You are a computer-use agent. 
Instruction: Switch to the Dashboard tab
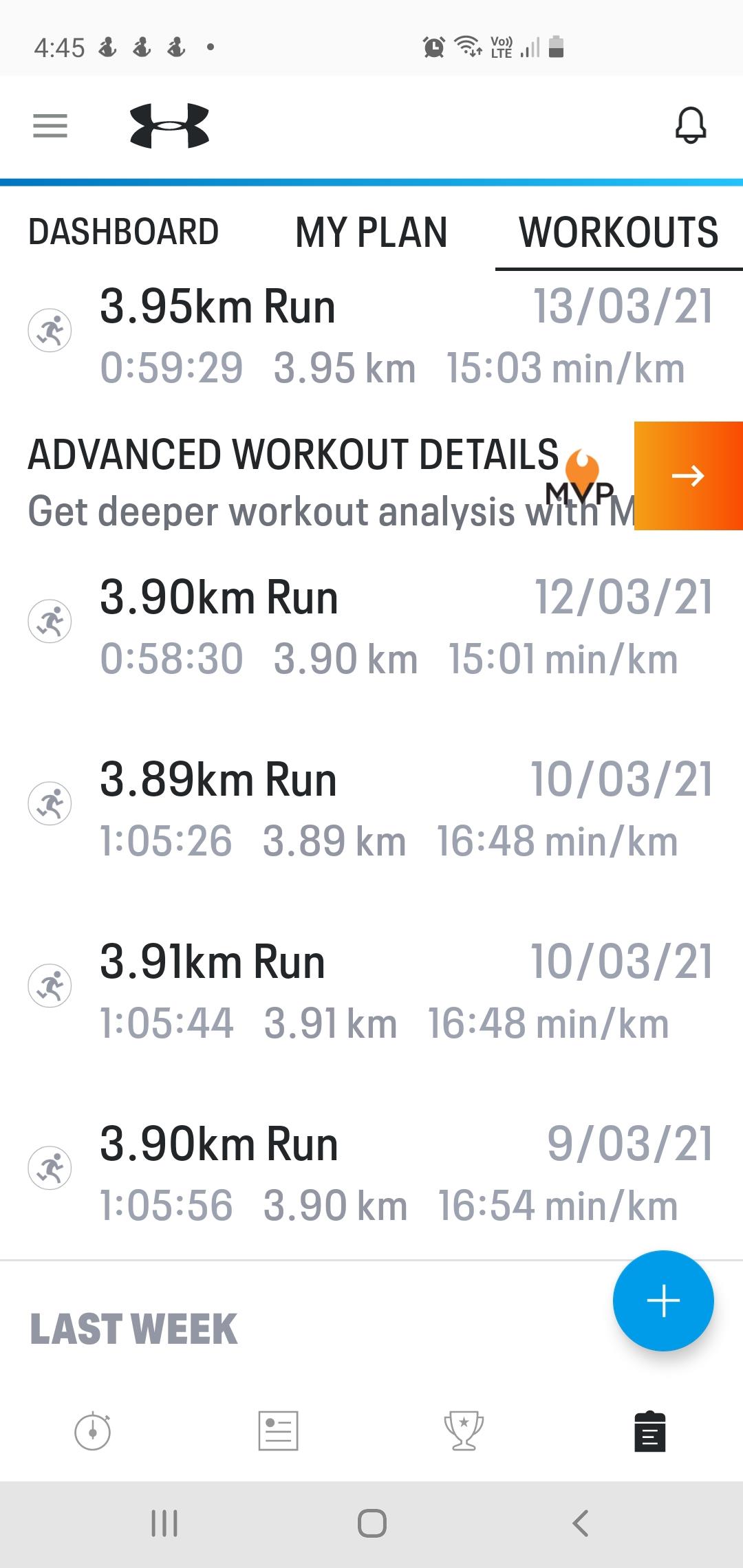[x=124, y=232]
